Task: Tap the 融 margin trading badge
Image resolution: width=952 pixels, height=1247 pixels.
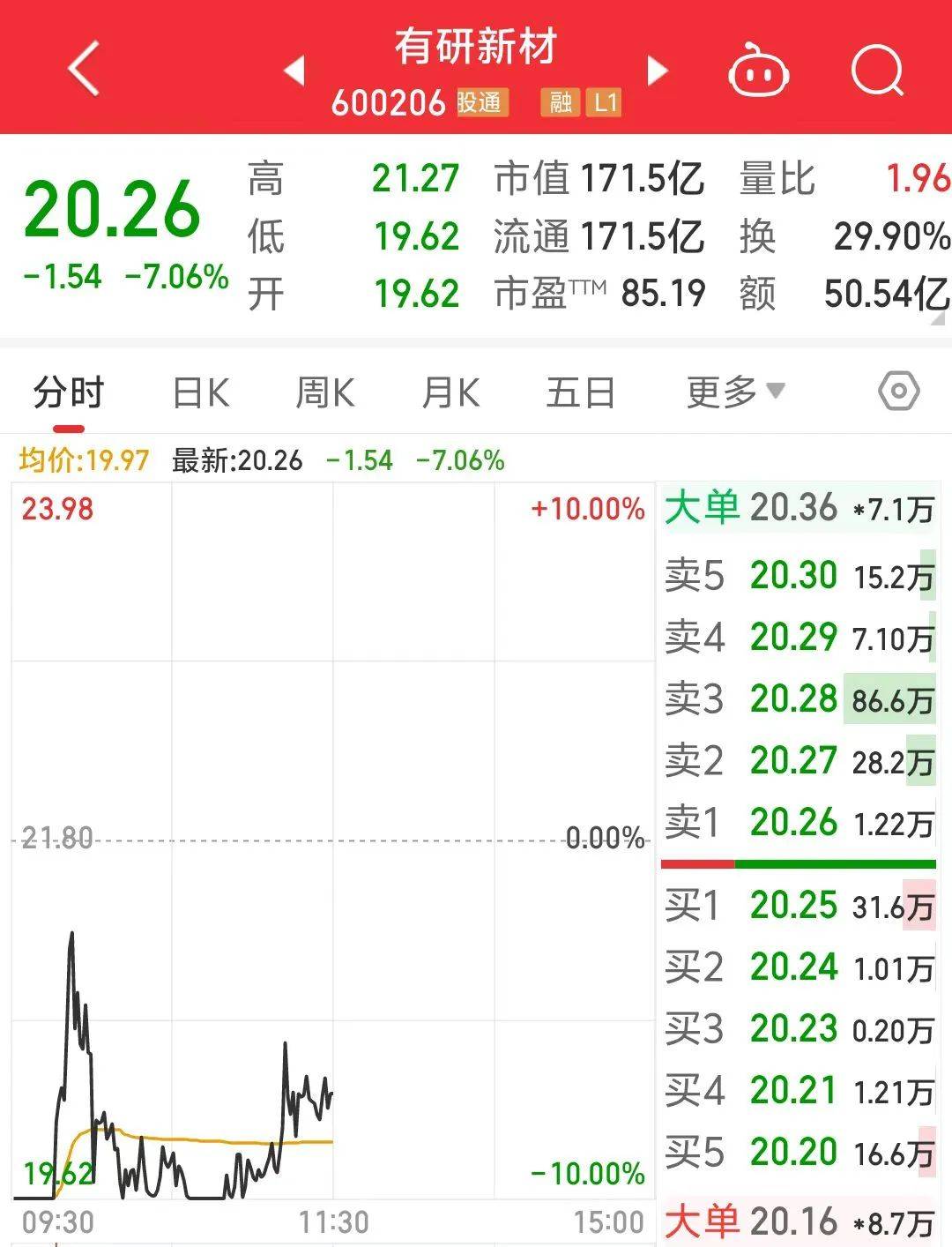Action: 561,103
